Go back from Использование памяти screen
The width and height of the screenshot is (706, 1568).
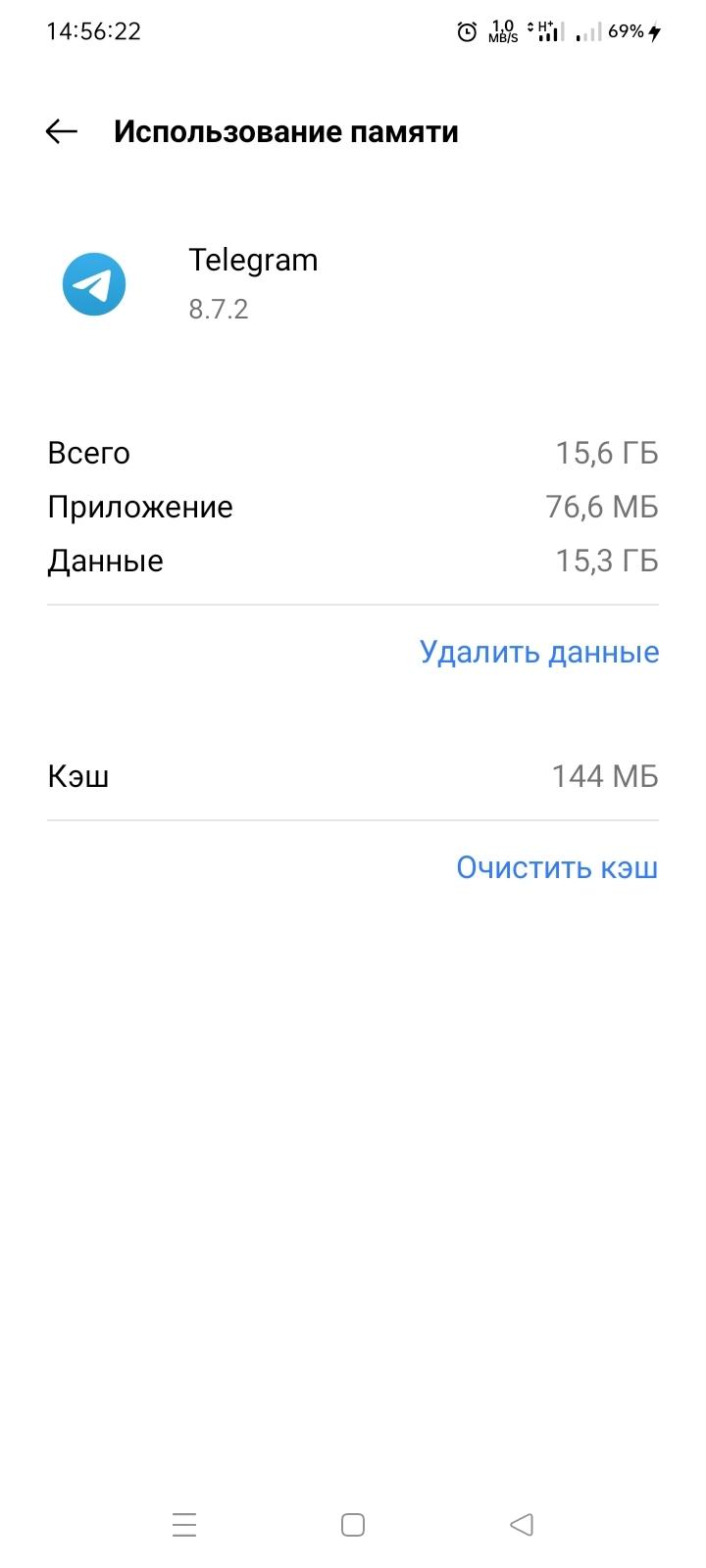62,131
